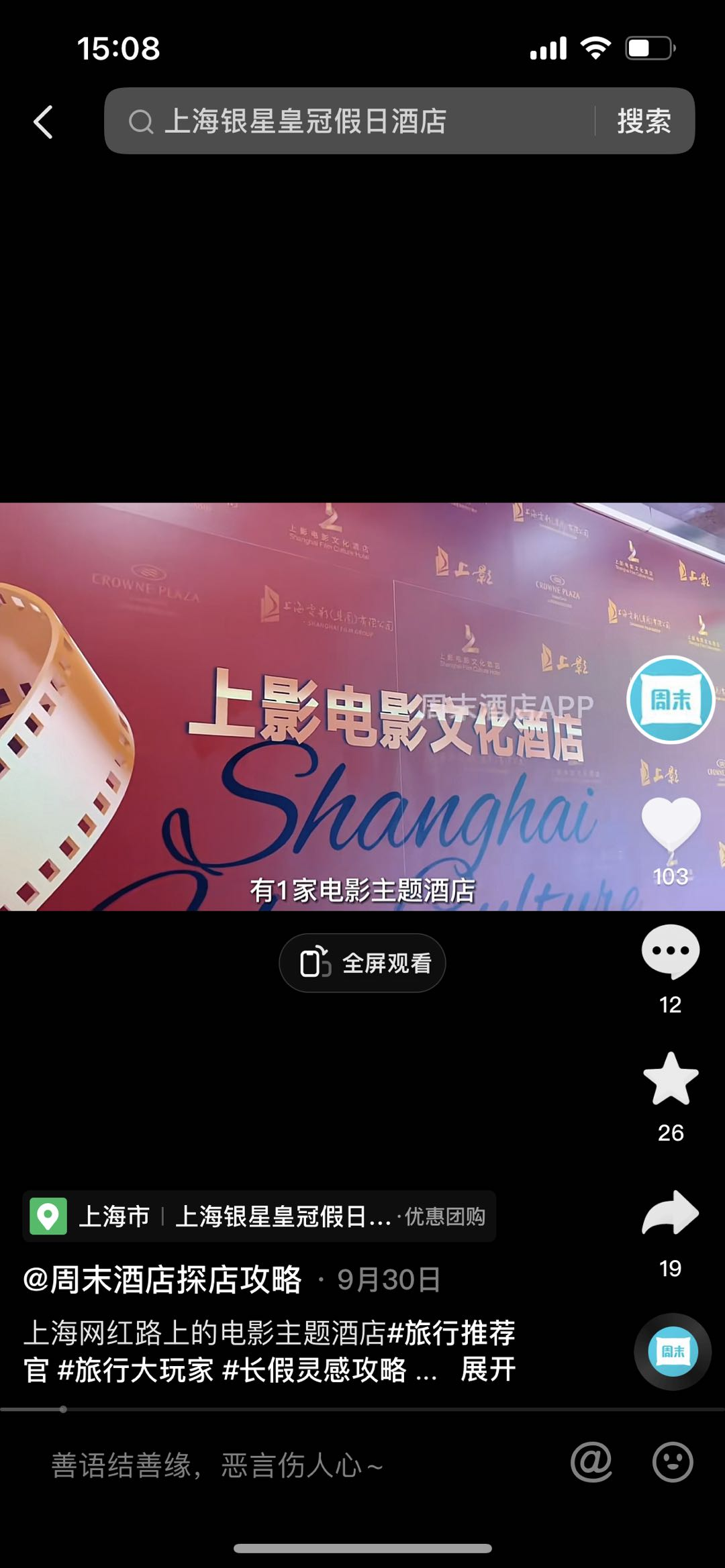Open the 周末 author avatar
The width and height of the screenshot is (725, 1568).
(670, 700)
